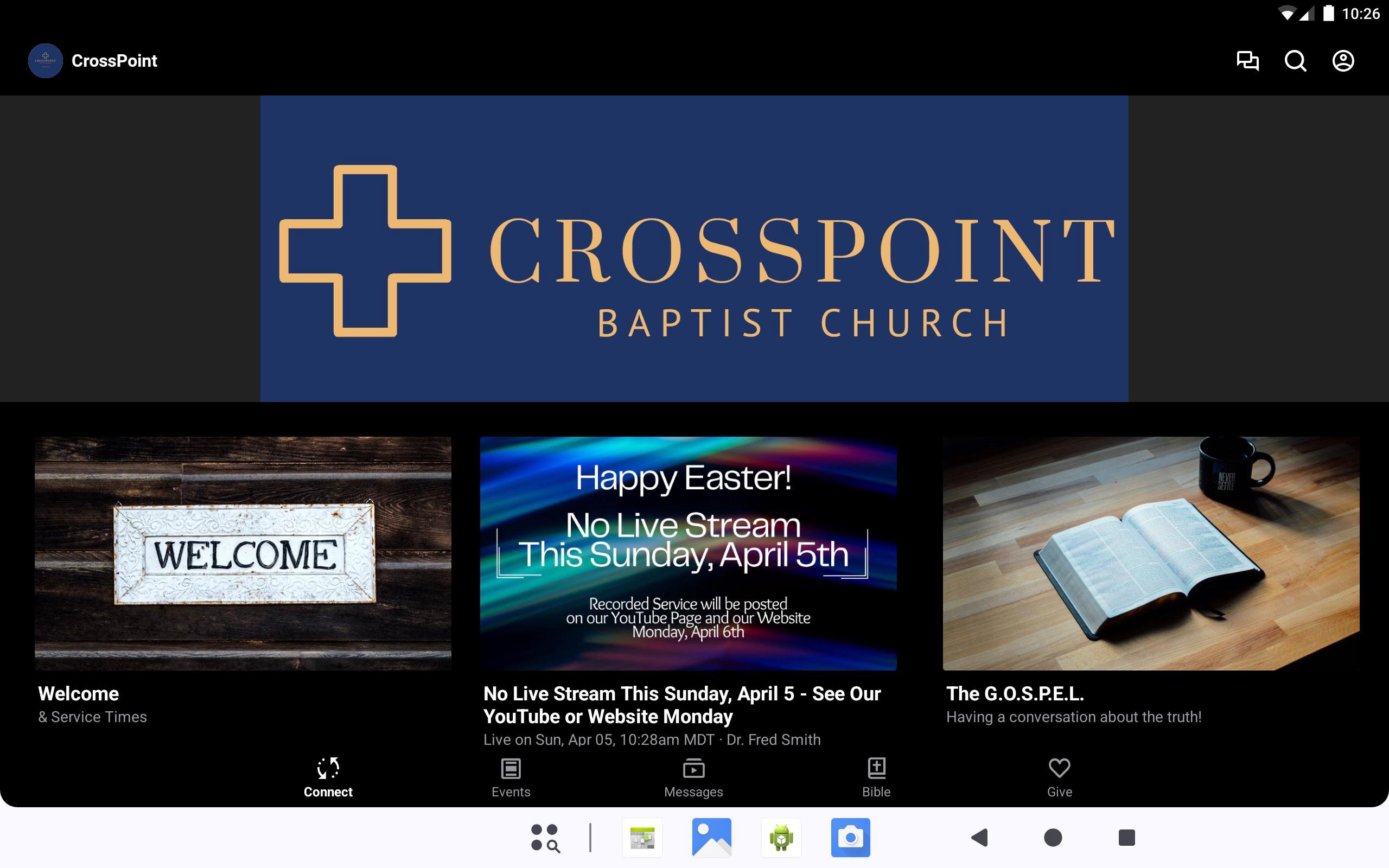Go to the system home screen
The width and height of the screenshot is (1389, 868).
pyautogui.click(x=1053, y=838)
